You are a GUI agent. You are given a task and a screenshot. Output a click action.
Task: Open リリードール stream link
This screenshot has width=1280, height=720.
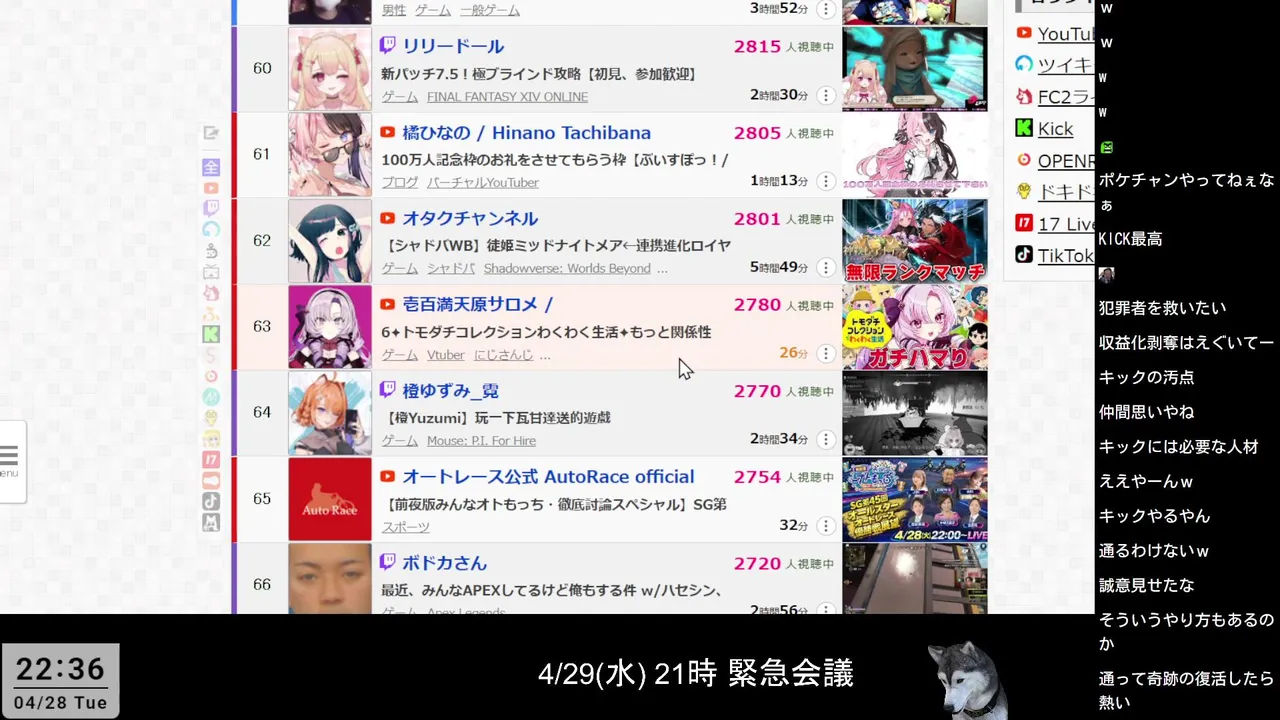(452, 47)
